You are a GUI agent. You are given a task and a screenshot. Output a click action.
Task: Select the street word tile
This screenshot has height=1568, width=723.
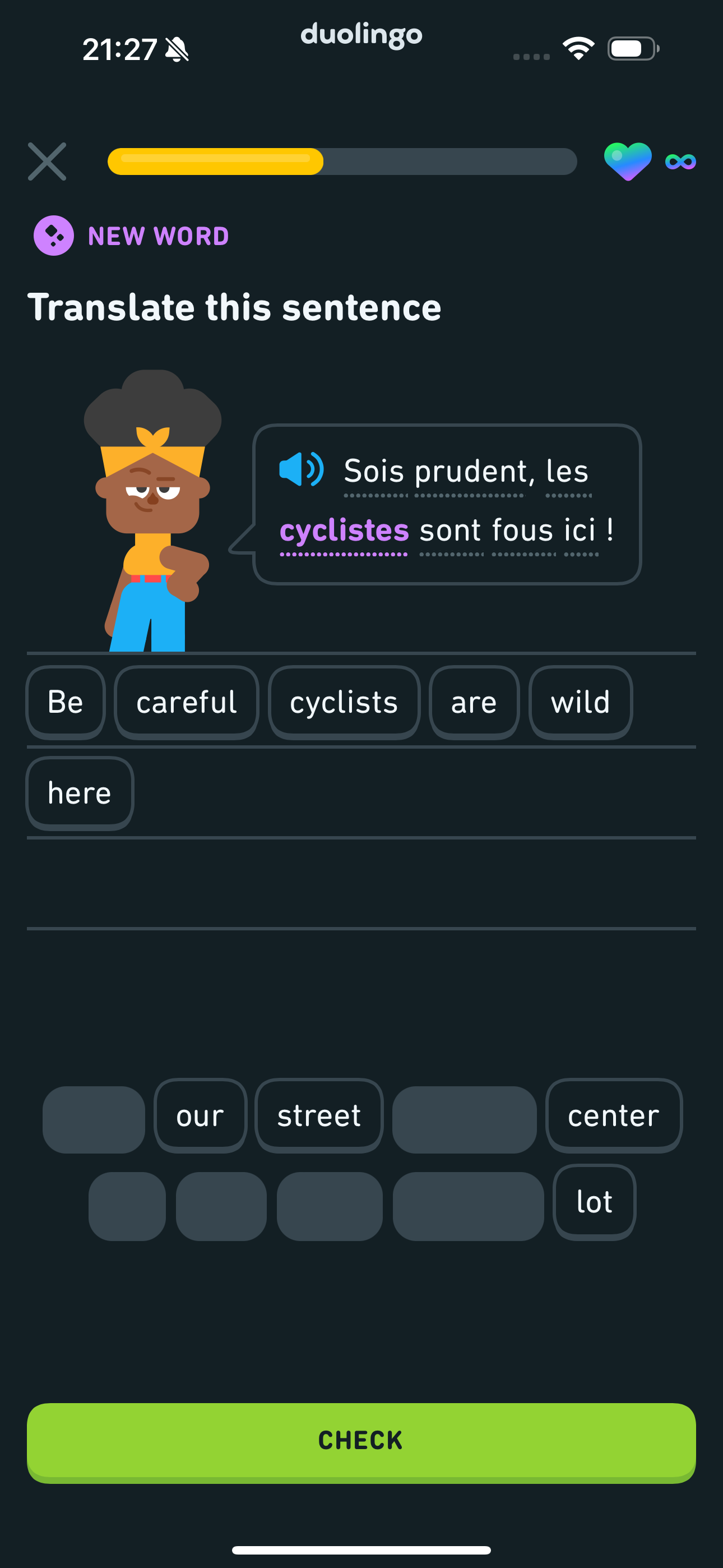319,1115
